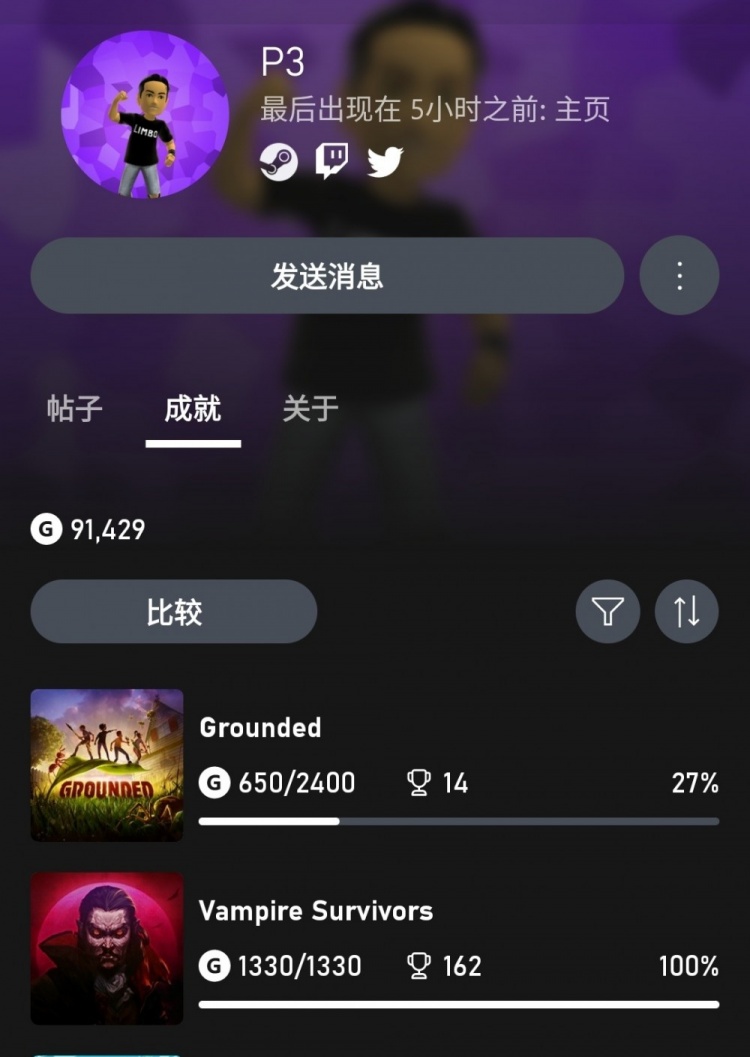The image size is (750, 1057).
Task: Click Grounded's 27% progress bar
Action: tap(458, 820)
